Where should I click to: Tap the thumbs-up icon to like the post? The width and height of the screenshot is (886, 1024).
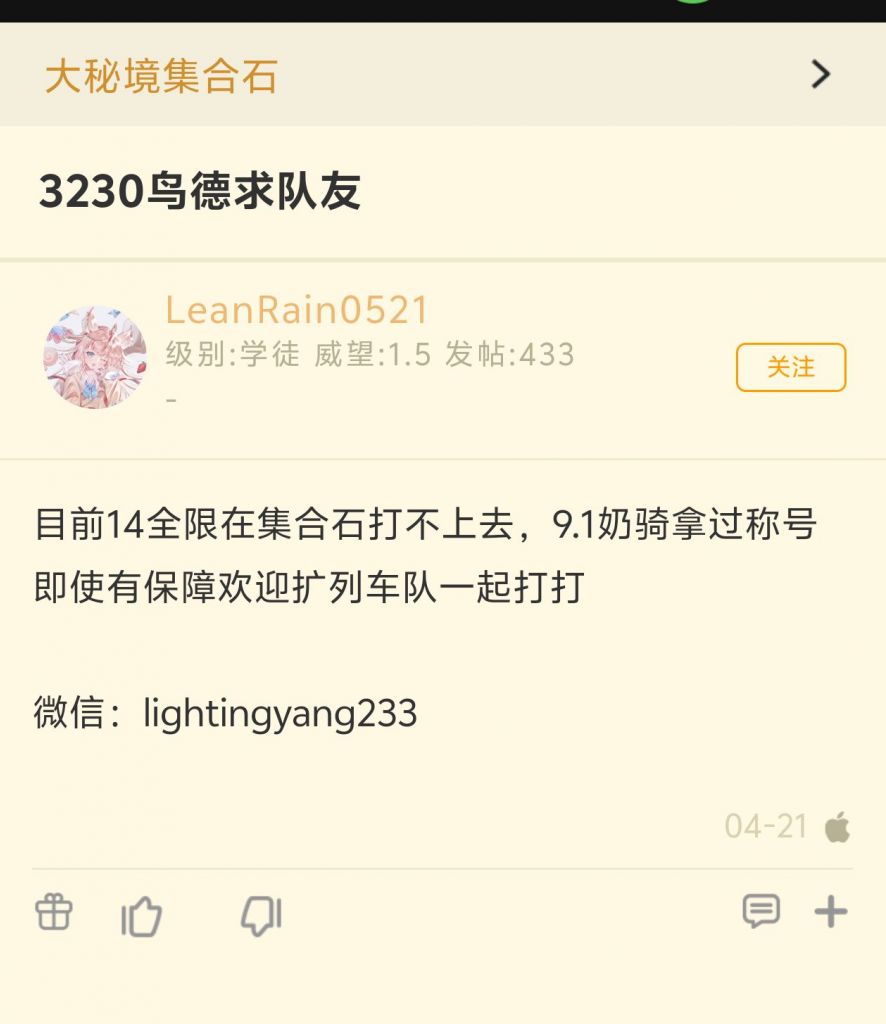click(x=143, y=912)
